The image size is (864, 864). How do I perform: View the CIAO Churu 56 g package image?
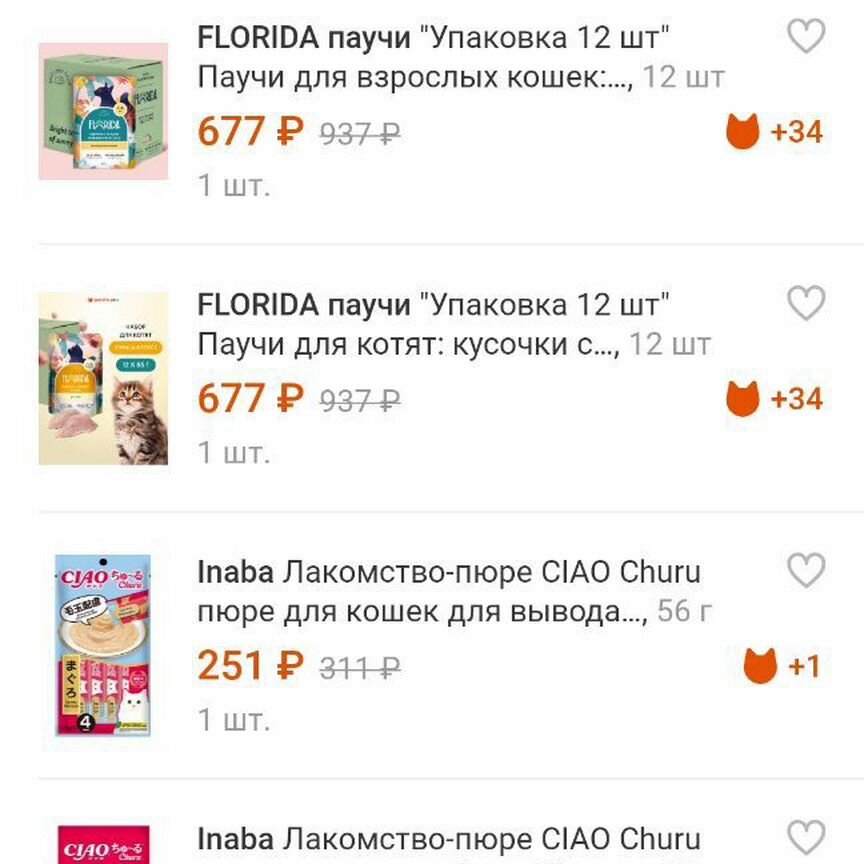point(103,645)
